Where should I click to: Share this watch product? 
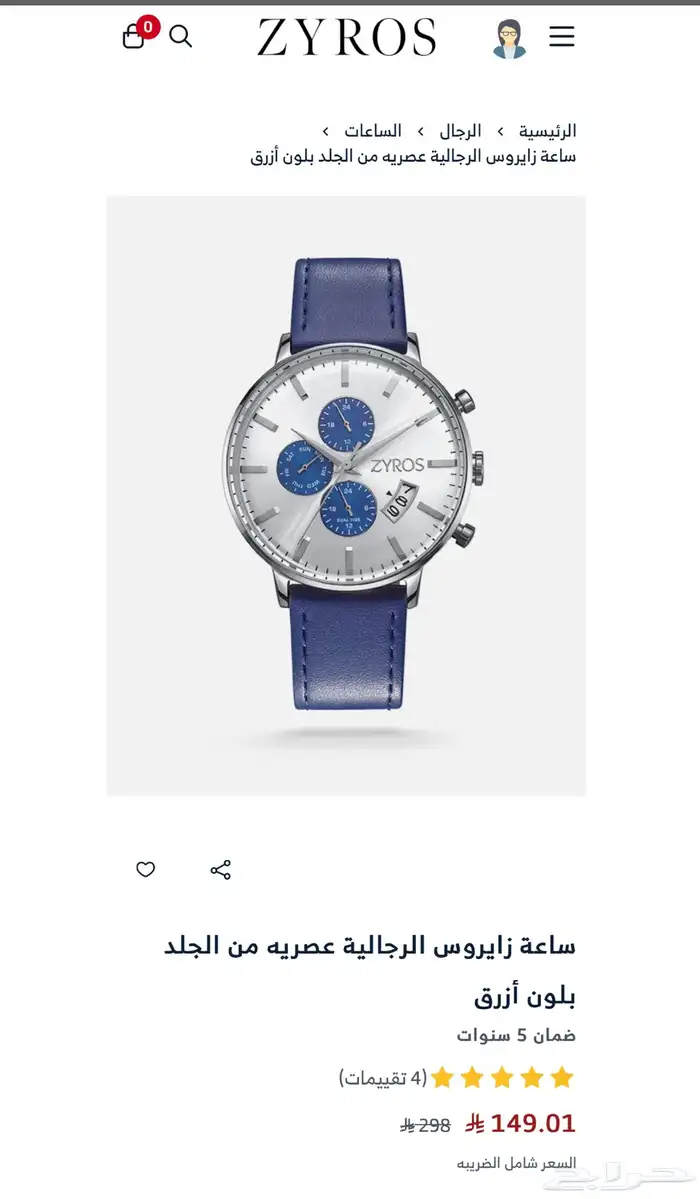[x=220, y=869]
